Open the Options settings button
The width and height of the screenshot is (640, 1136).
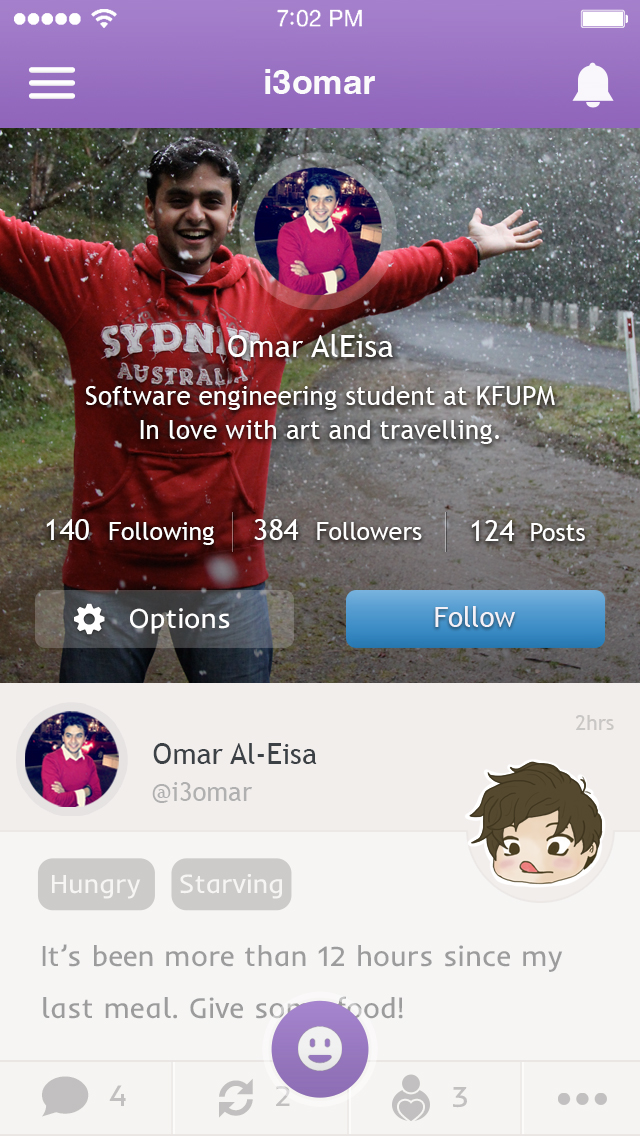click(x=165, y=619)
